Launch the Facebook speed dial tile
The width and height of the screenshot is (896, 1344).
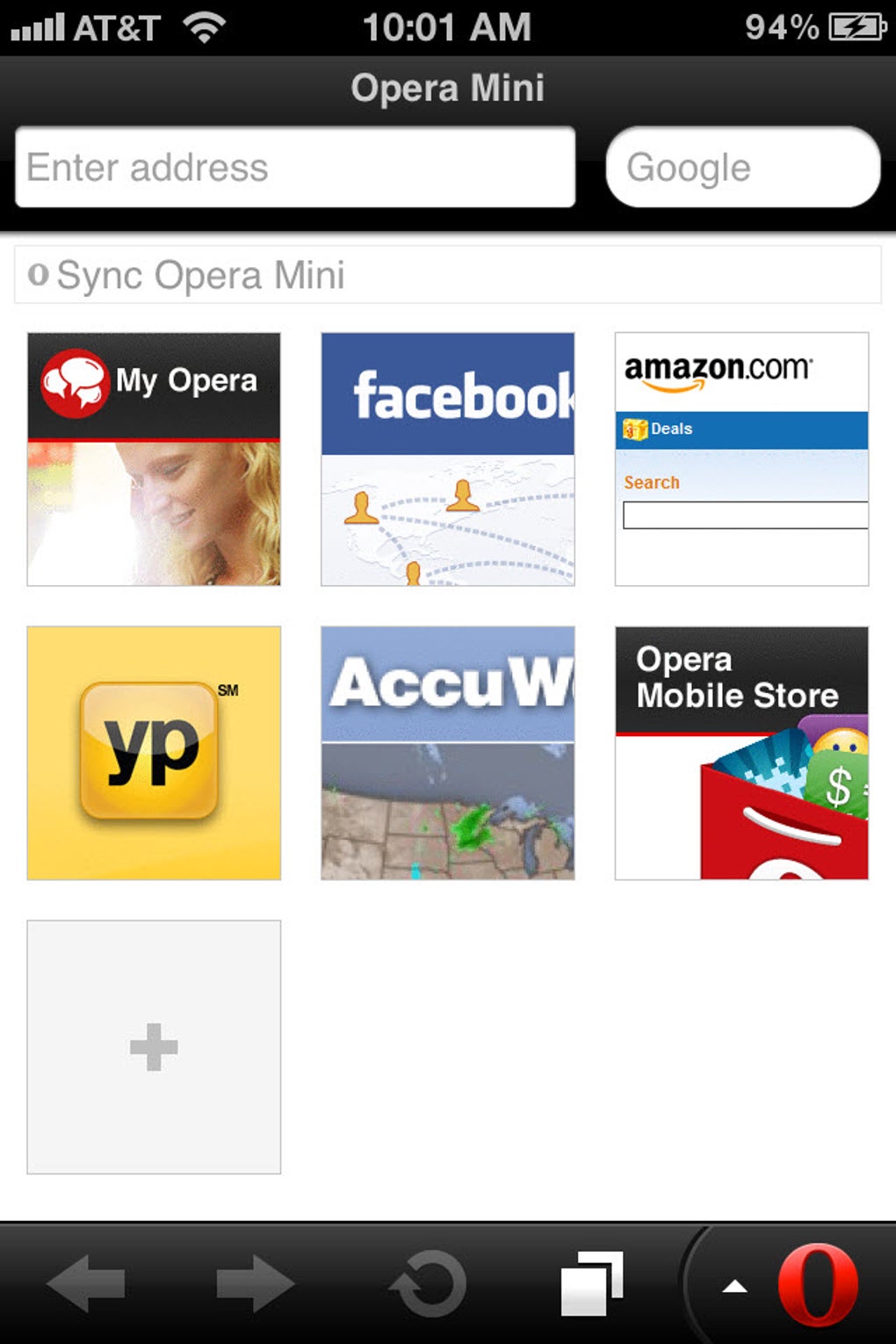(448, 459)
